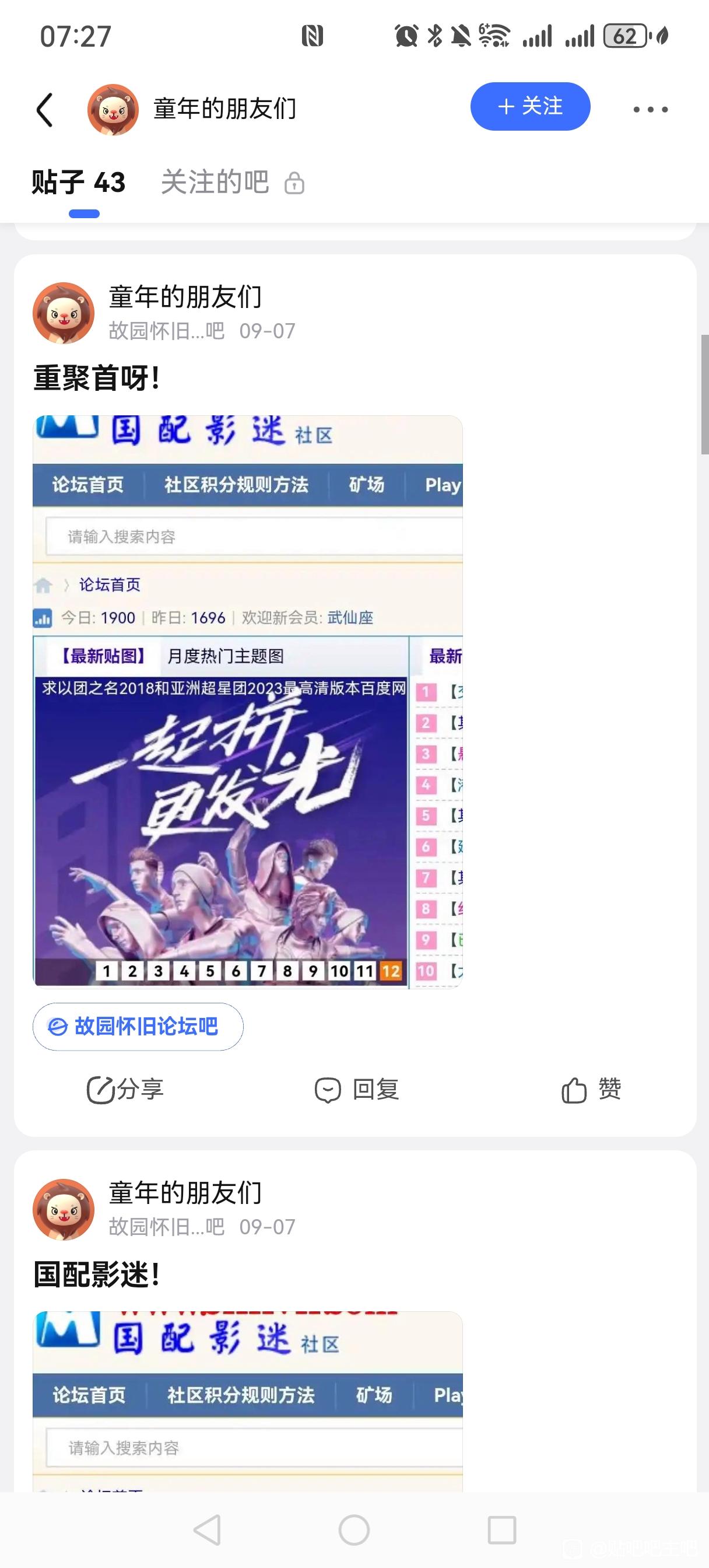709x1568 pixels.
Task: Switch to the 关注的吧 tab
Action: coord(215,182)
